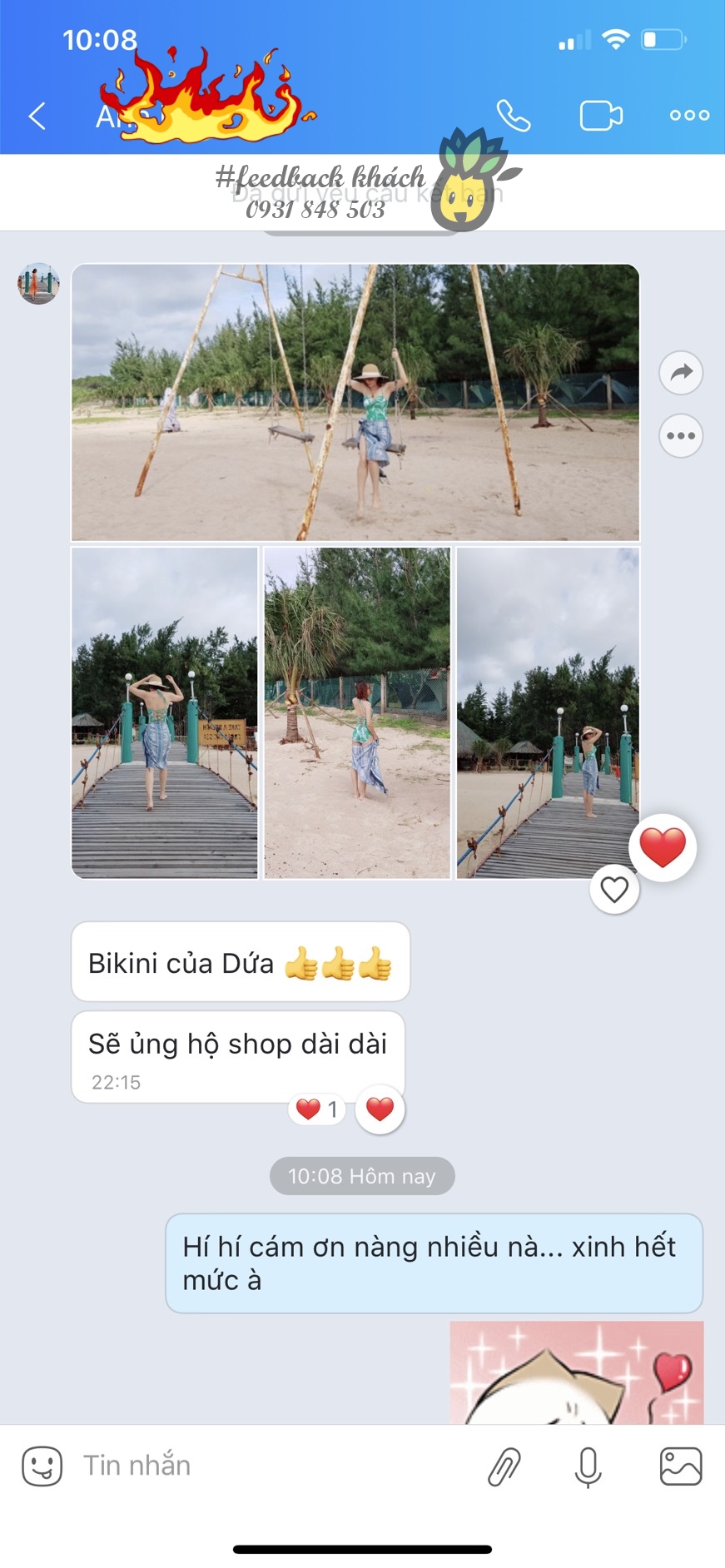Image resolution: width=725 pixels, height=1568 pixels.
Task: Tap the heart reaction on 'Sẽ ủng hộ shop dài dài'
Action: point(380,1109)
